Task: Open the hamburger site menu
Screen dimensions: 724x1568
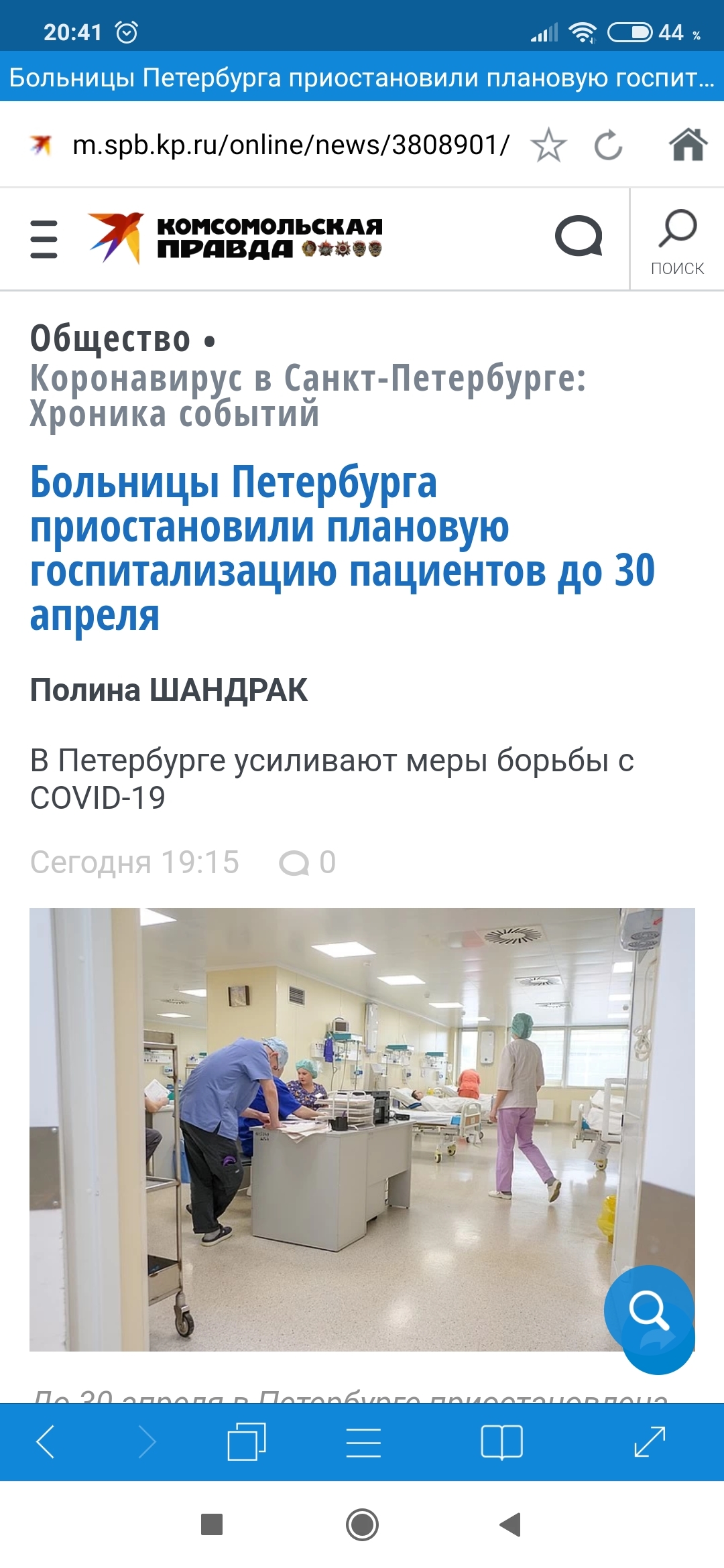Action: (44, 239)
